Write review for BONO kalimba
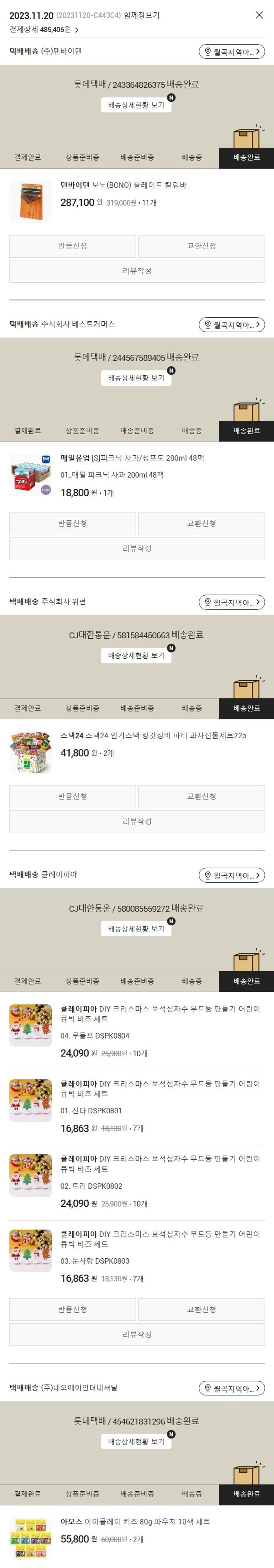The image size is (274, 1568). pos(136,271)
